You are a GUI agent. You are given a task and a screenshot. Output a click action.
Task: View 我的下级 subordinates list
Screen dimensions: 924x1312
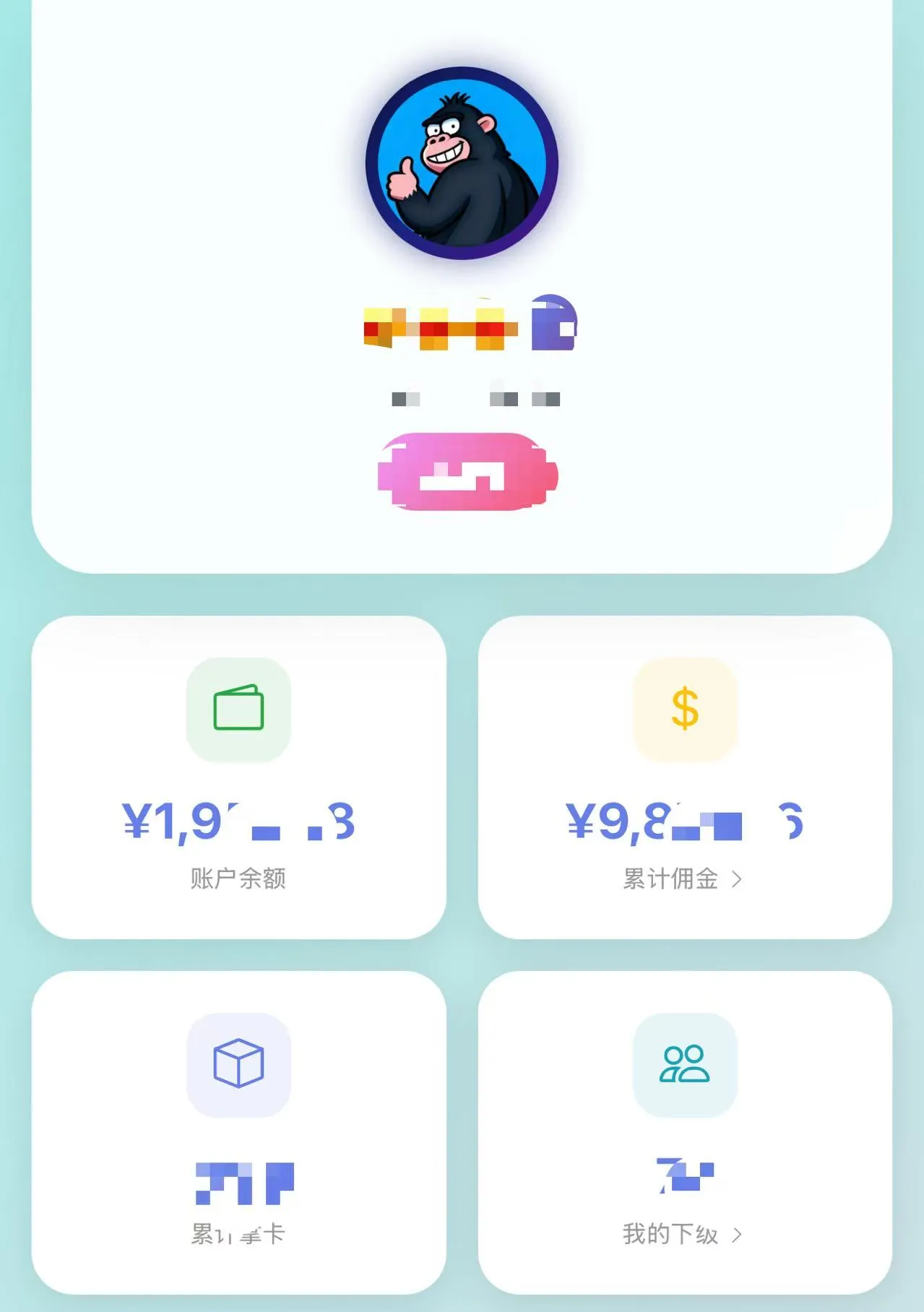pos(682,1234)
